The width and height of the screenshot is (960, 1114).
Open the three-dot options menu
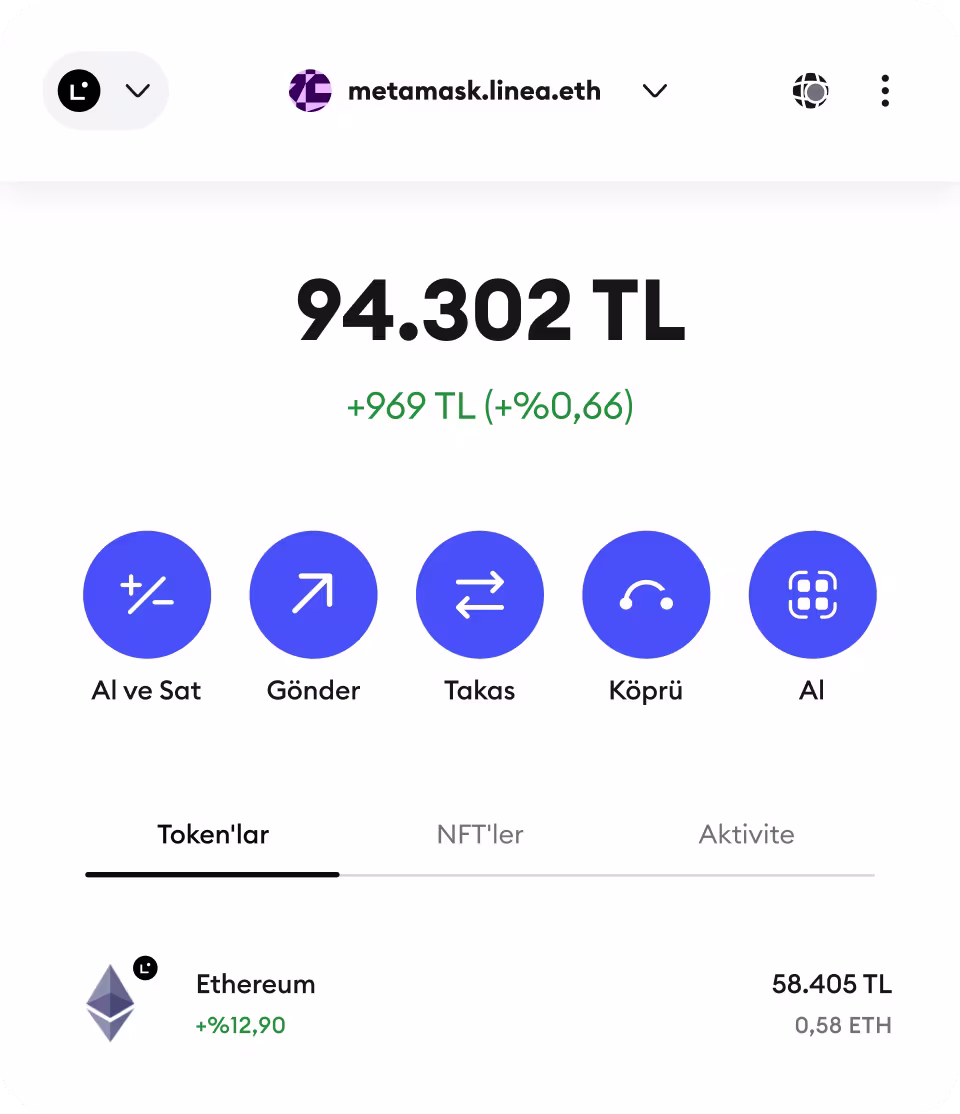click(x=885, y=91)
